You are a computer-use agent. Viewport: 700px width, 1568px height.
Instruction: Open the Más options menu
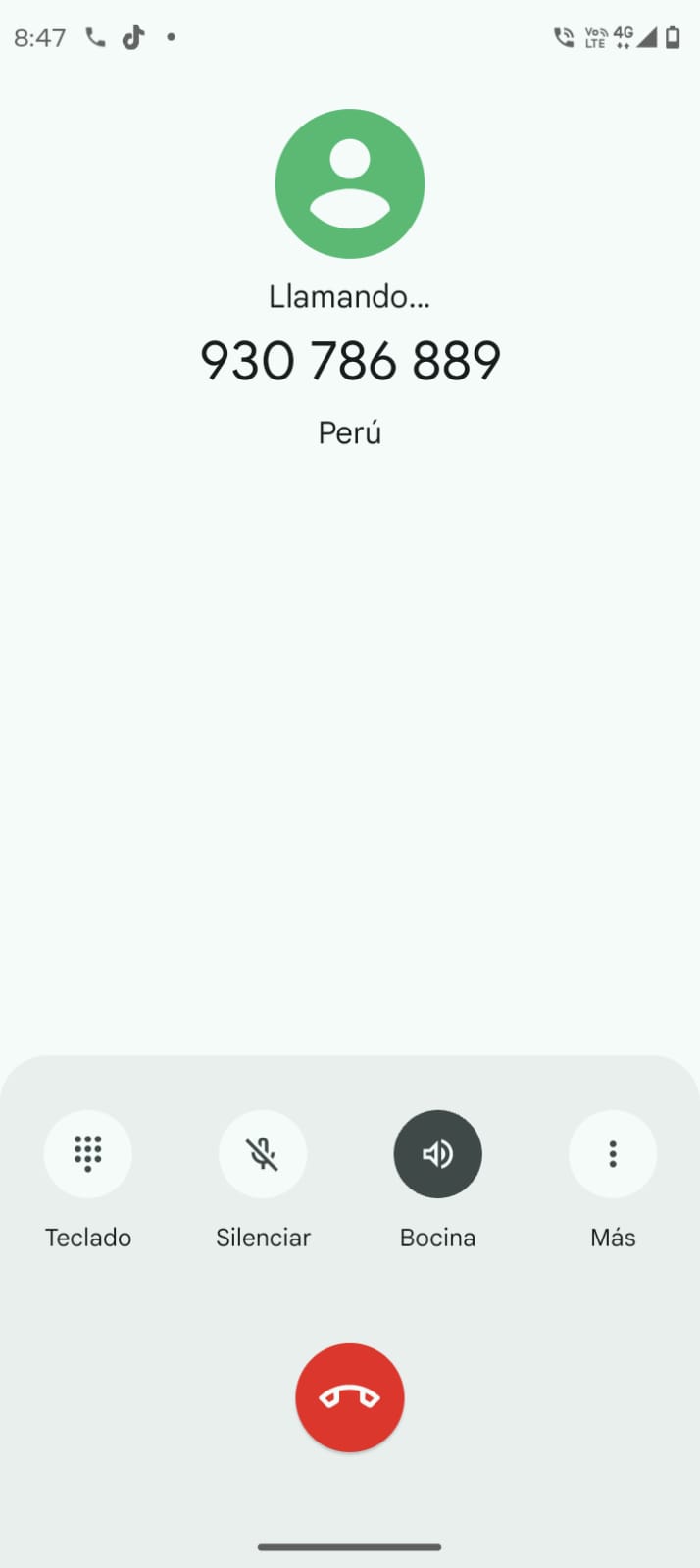pos(612,1154)
